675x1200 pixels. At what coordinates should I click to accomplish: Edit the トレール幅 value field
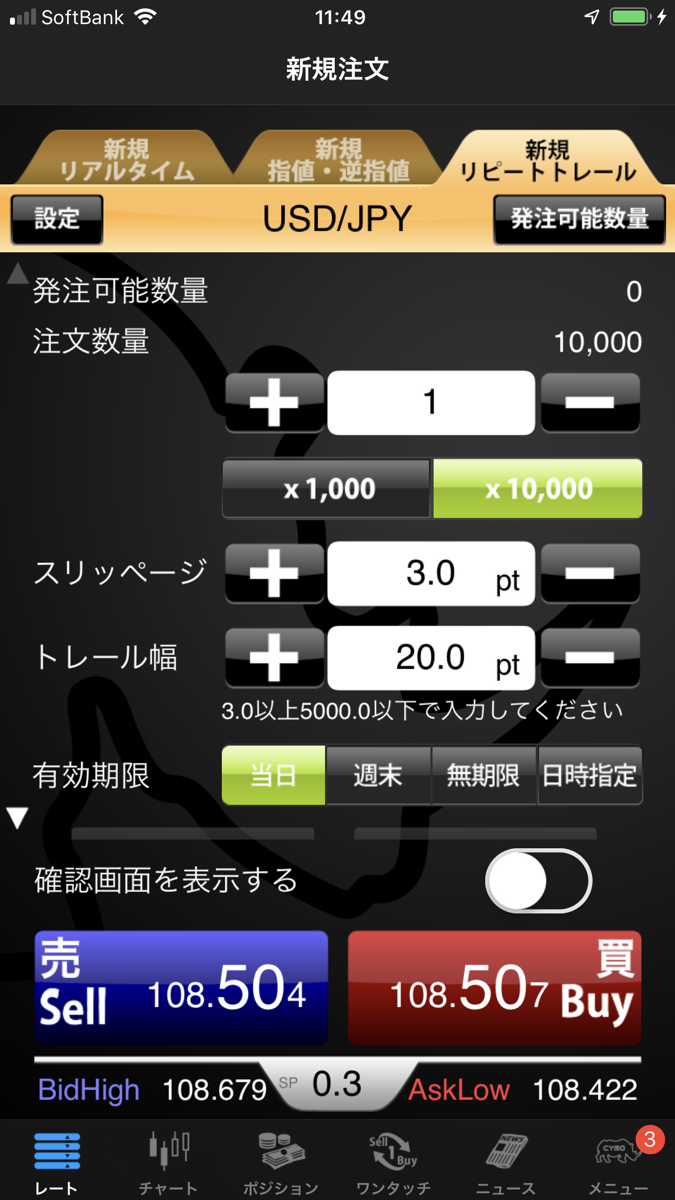tap(431, 658)
